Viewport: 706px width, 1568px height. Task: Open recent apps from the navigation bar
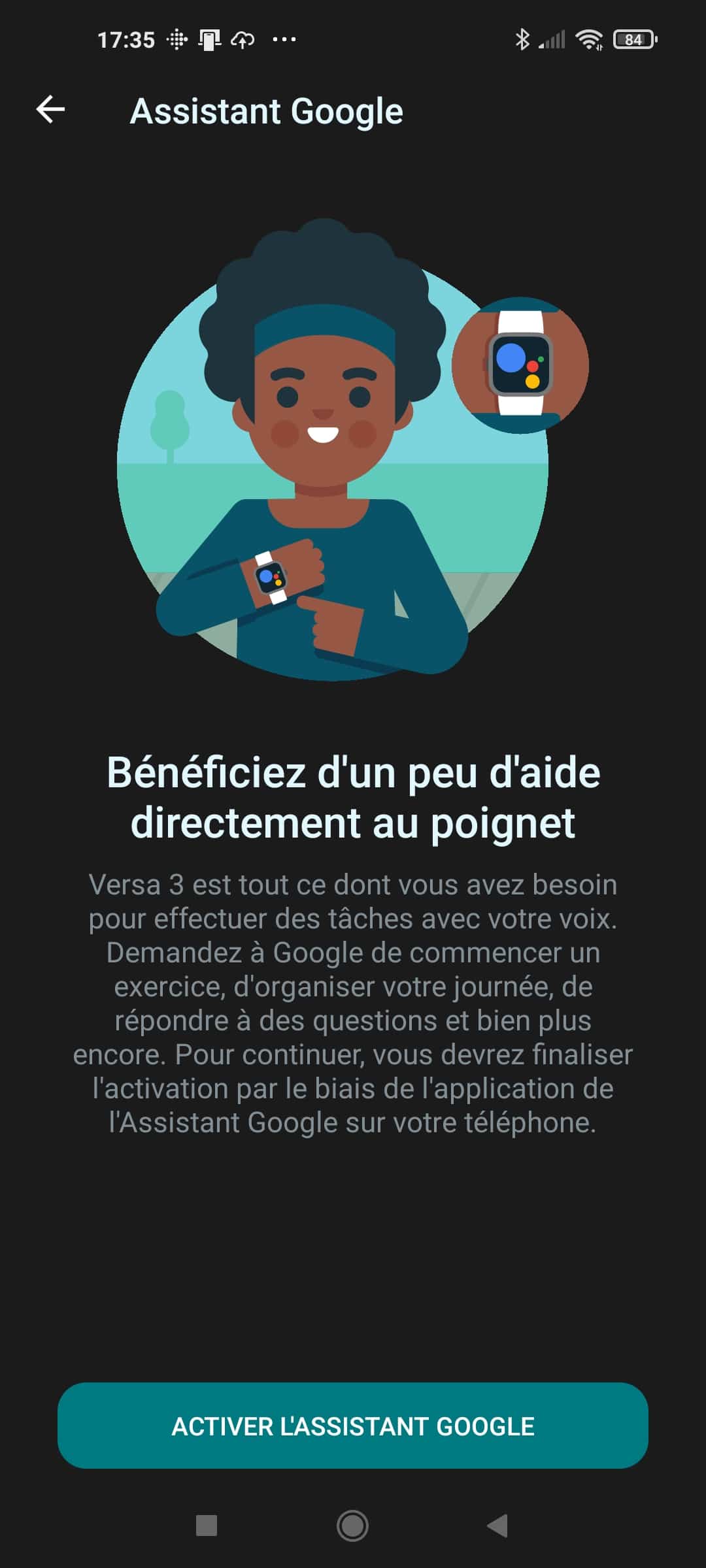207,1526
